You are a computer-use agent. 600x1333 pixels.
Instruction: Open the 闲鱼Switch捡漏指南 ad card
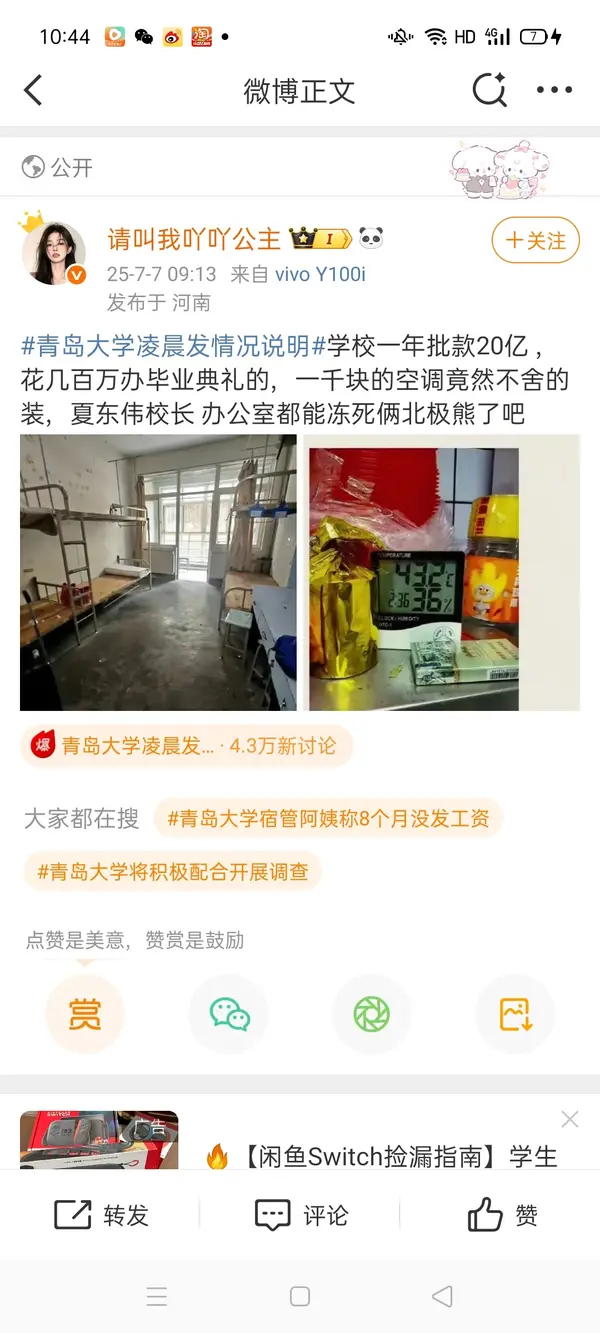click(380, 1156)
